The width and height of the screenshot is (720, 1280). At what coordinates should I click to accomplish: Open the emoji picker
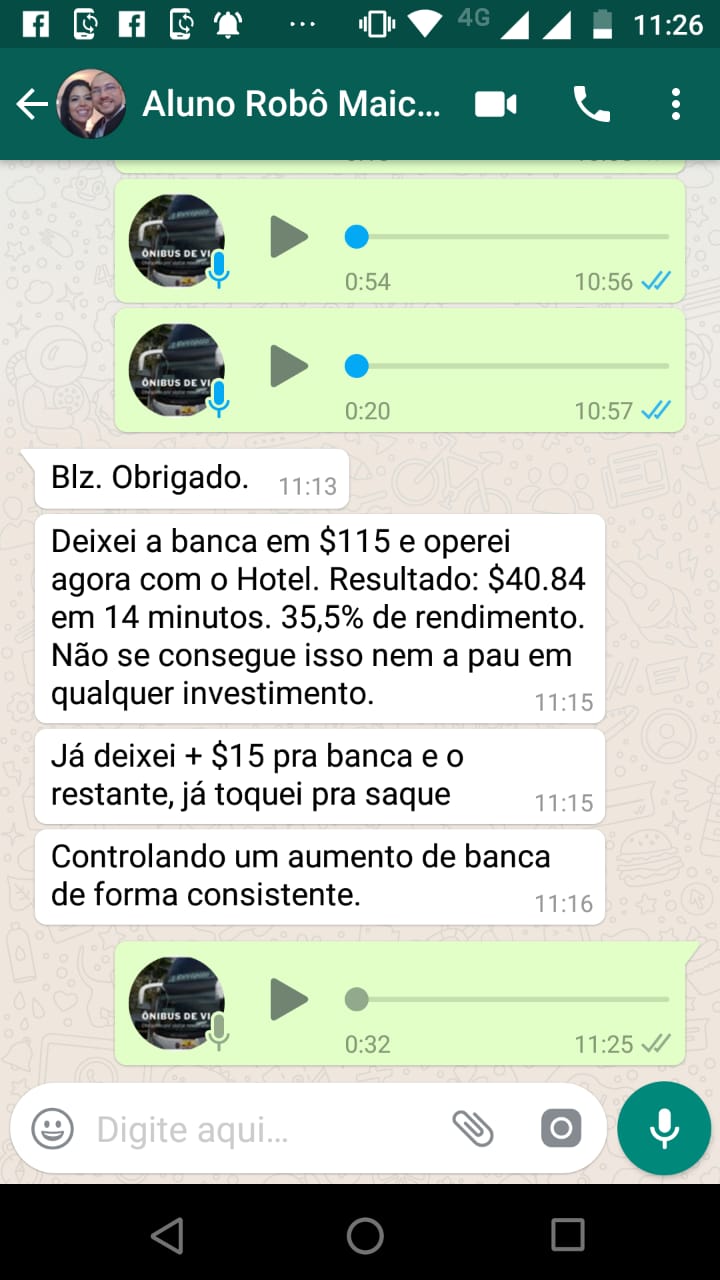coord(53,1130)
